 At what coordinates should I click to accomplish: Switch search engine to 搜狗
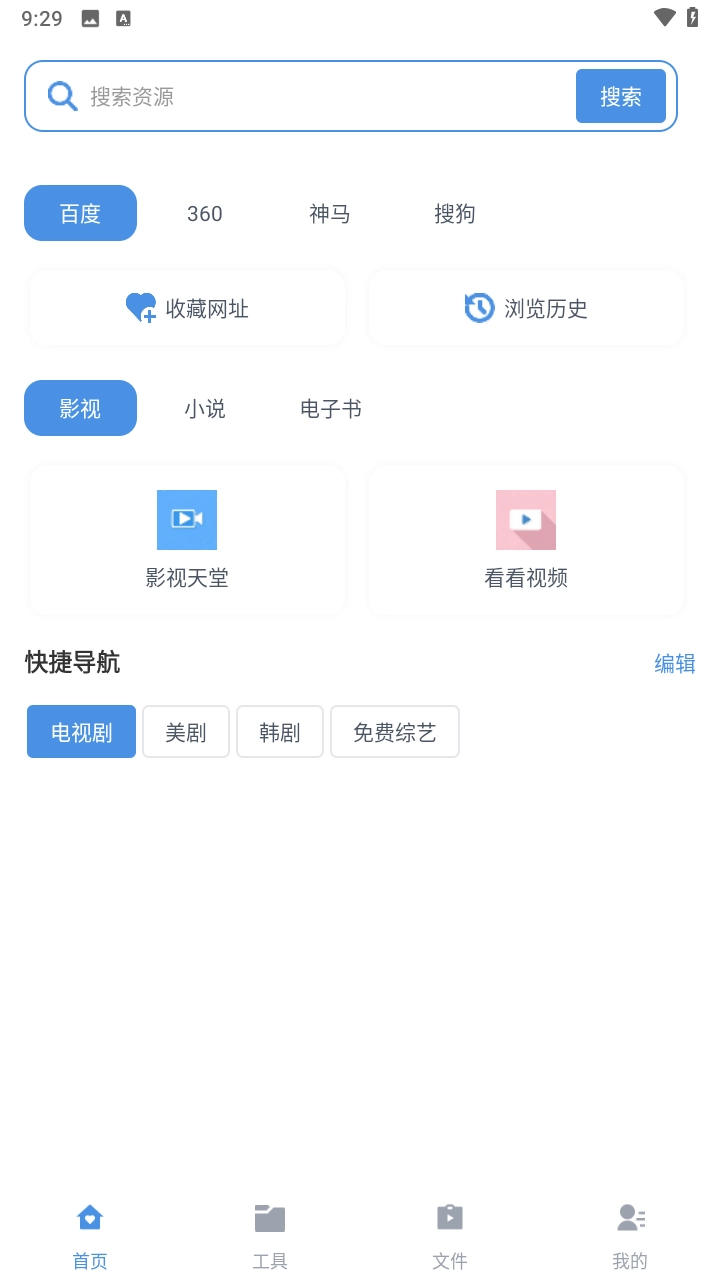(x=455, y=213)
